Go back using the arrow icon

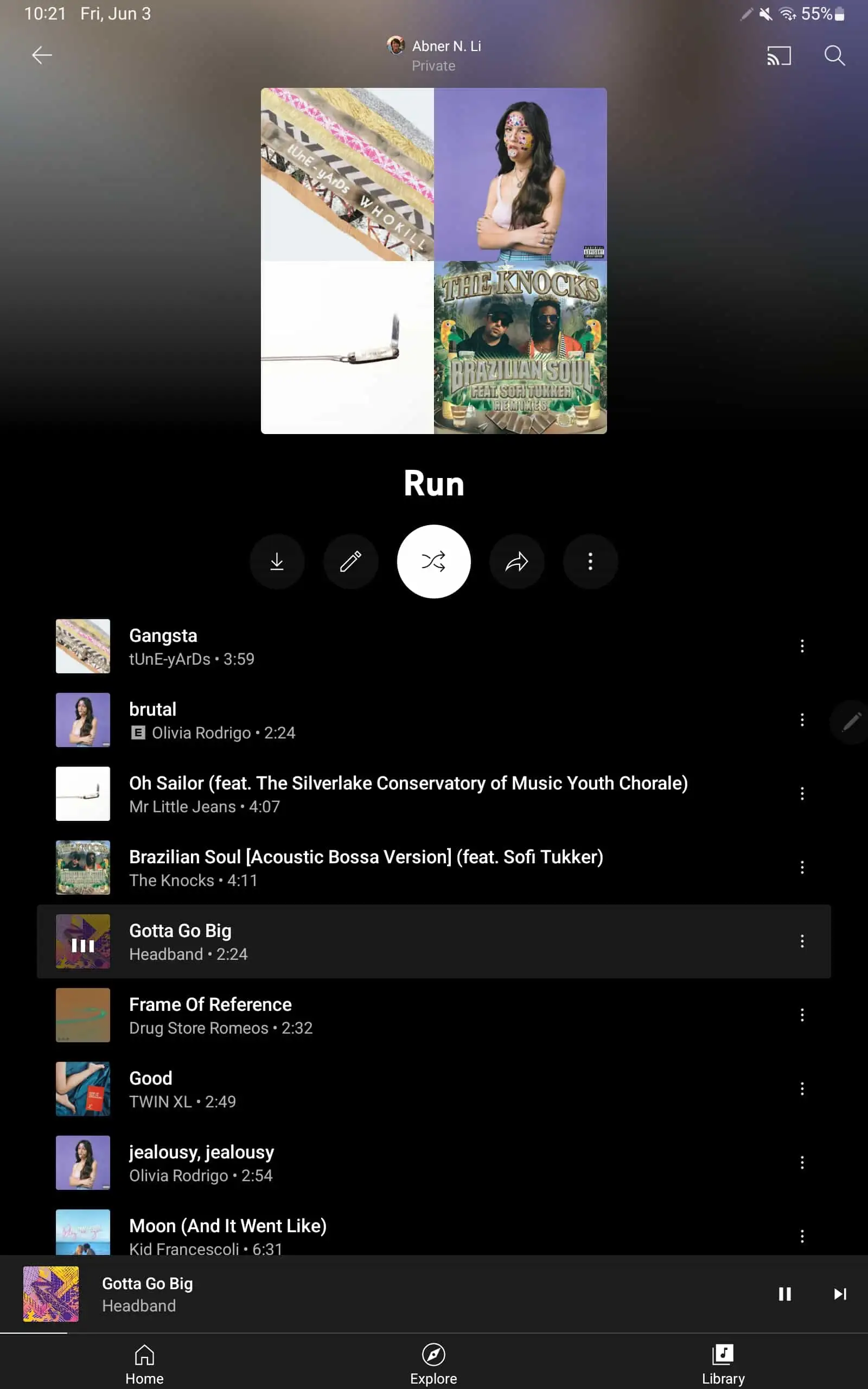pos(41,55)
